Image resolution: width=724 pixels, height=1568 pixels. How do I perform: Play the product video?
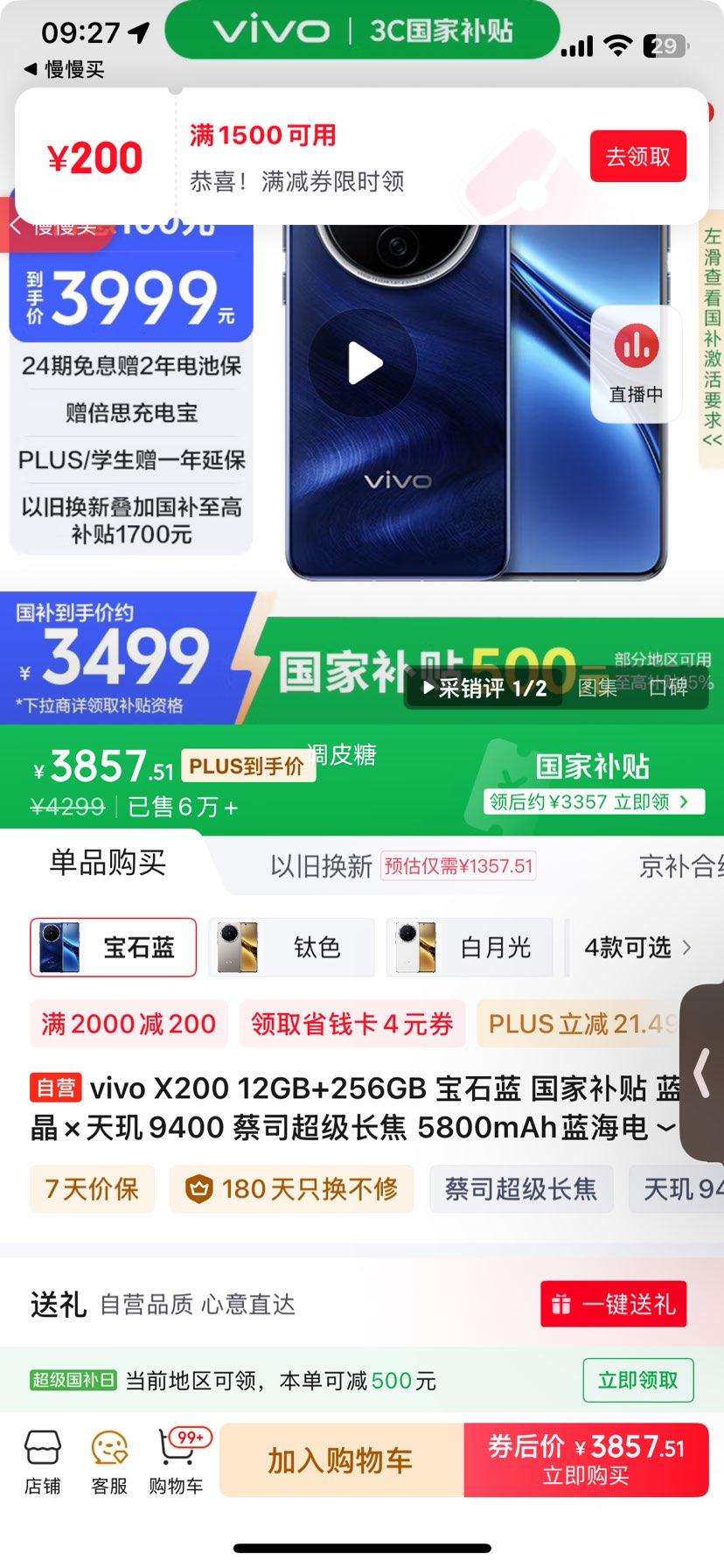pos(365,364)
